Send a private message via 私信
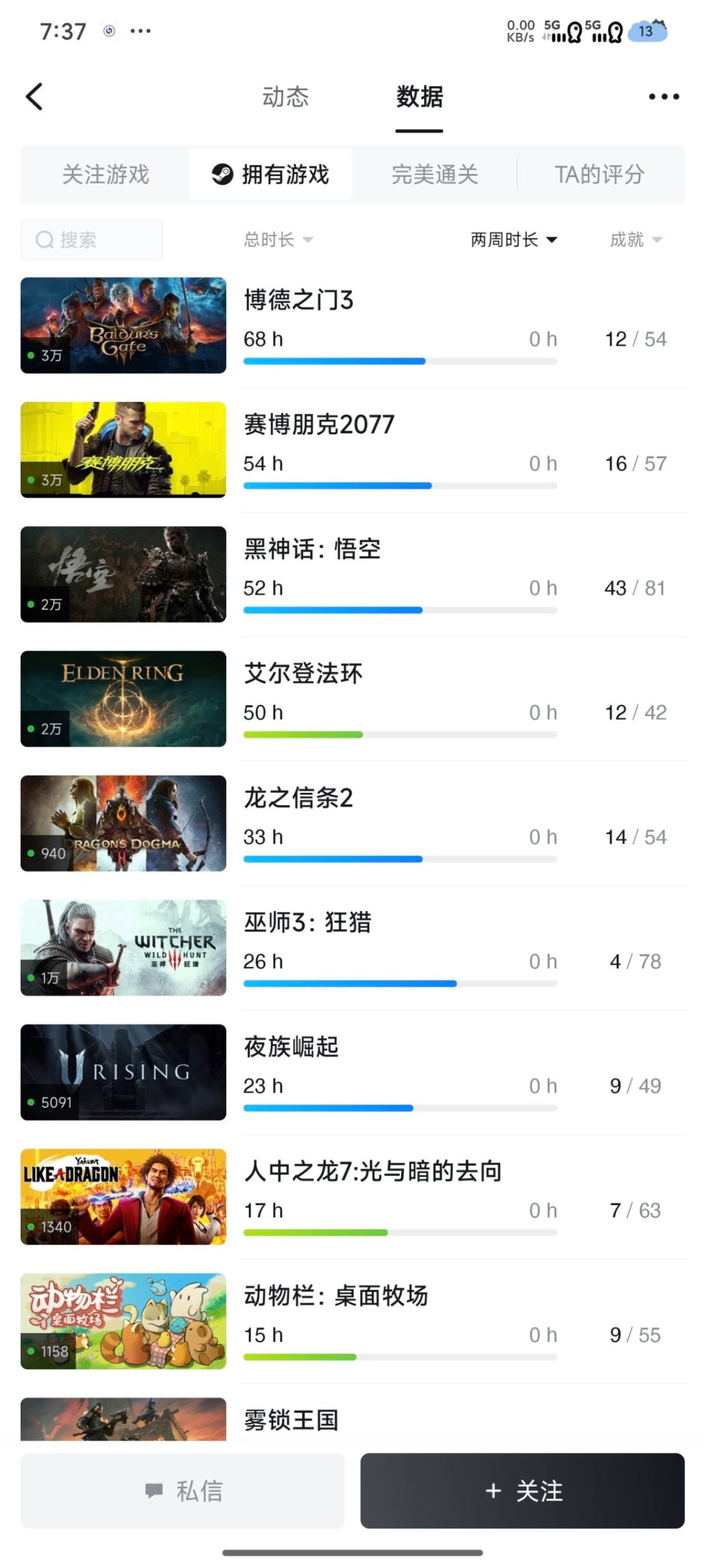The width and height of the screenshot is (705, 1568). [x=182, y=1491]
